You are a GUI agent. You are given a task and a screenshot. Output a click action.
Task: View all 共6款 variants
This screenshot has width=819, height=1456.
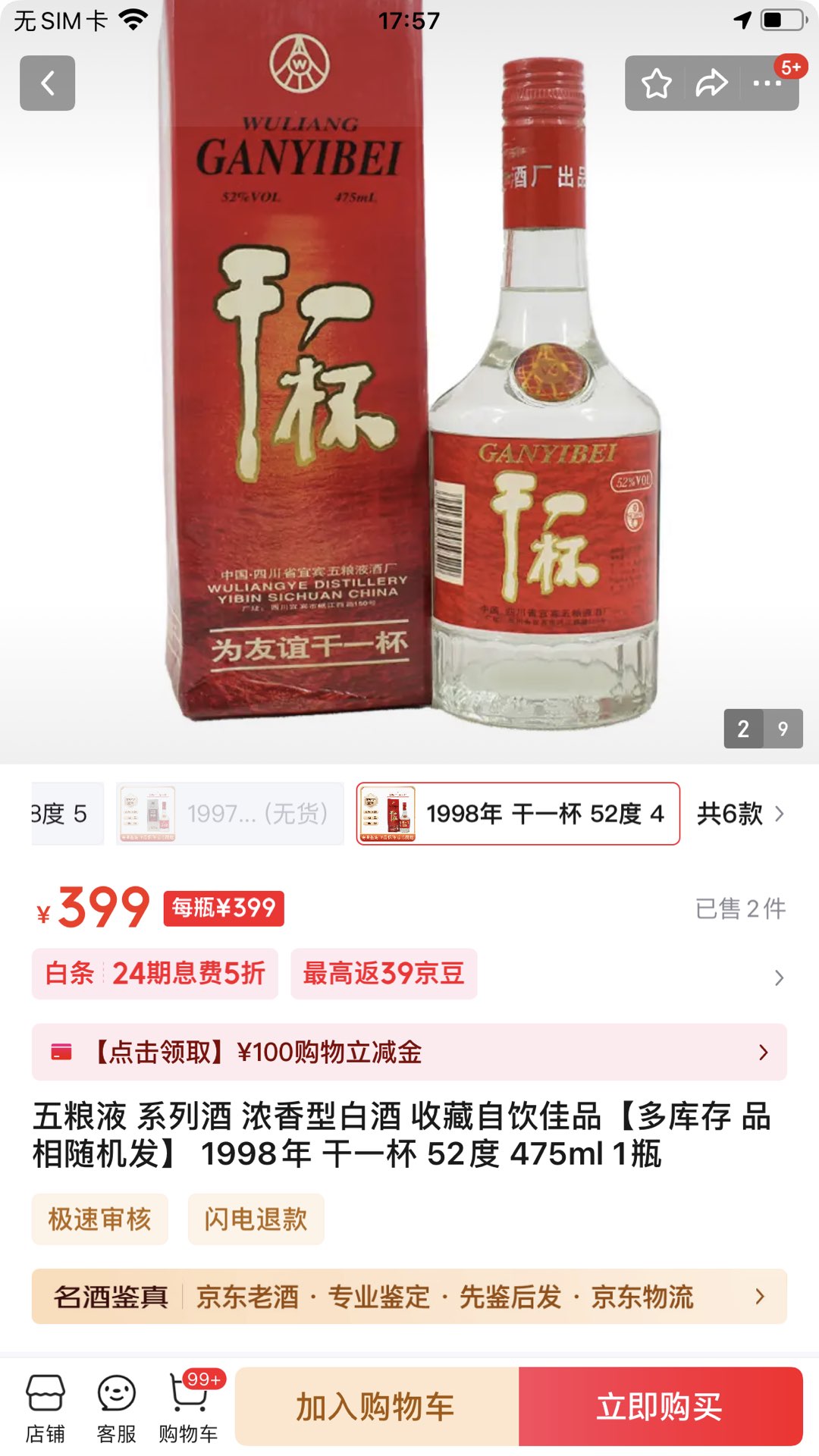pyautogui.click(x=739, y=814)
